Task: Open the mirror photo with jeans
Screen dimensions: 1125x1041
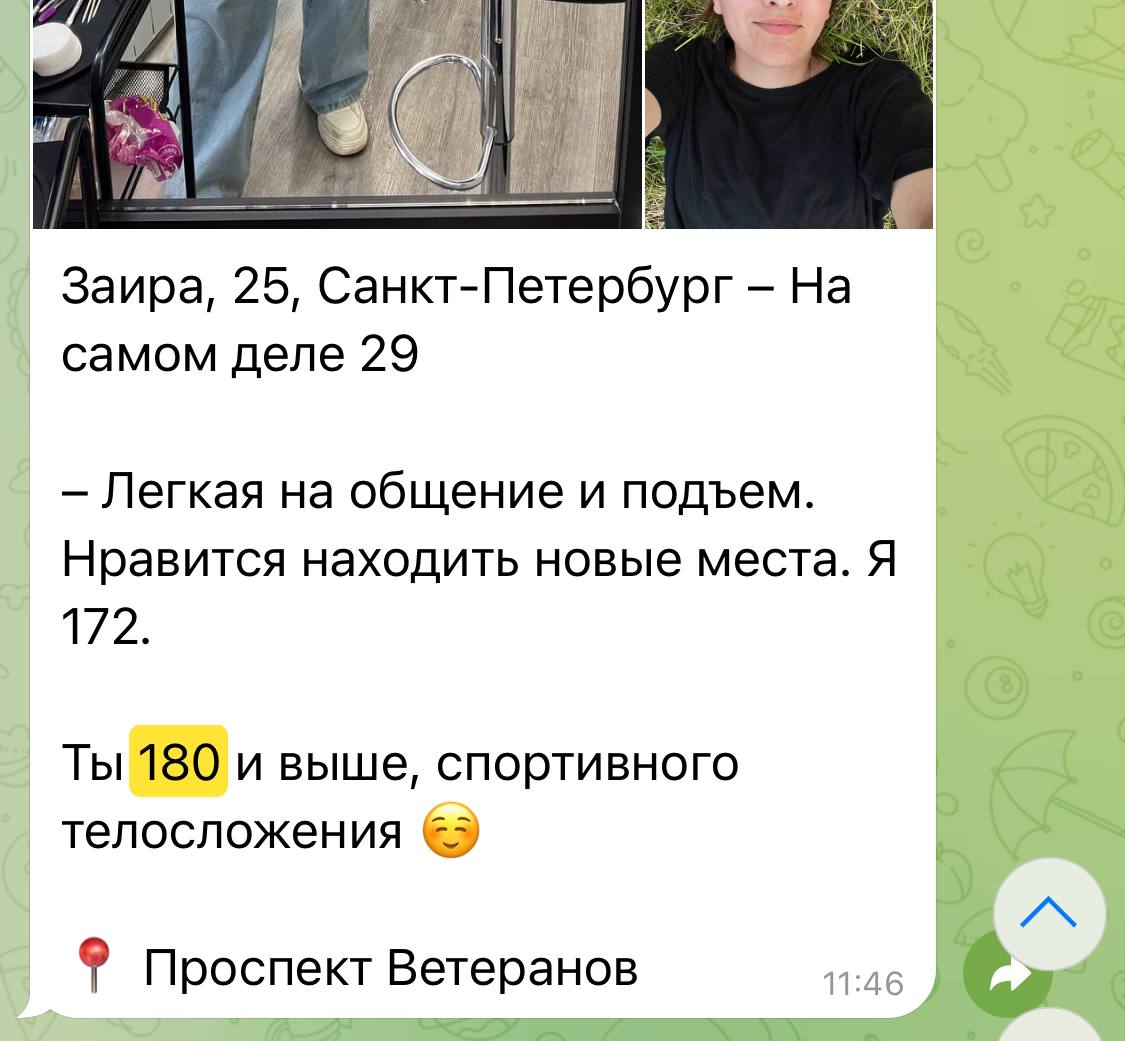Action: click(337, 112)
